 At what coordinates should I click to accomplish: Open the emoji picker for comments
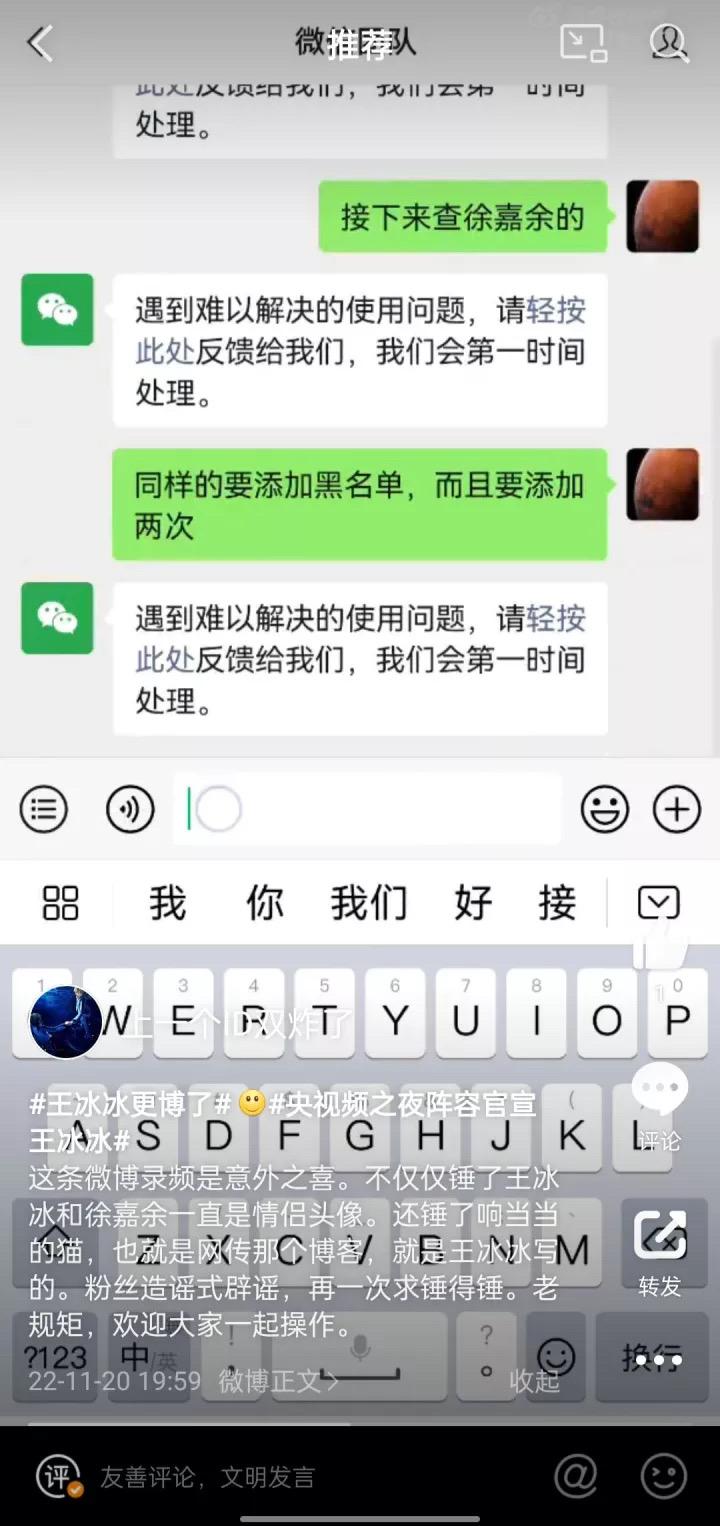(663, 1476)
